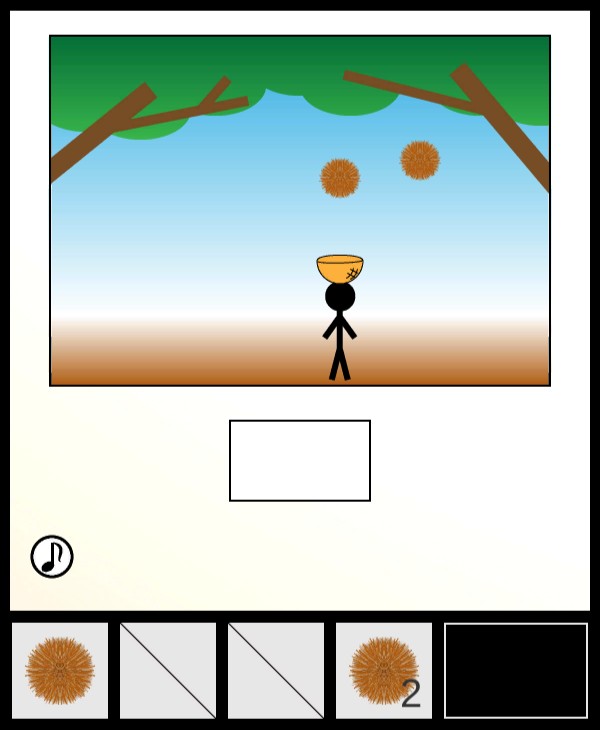
Task: Select the second empty inventory slot
Action: (x=168, y=670)
